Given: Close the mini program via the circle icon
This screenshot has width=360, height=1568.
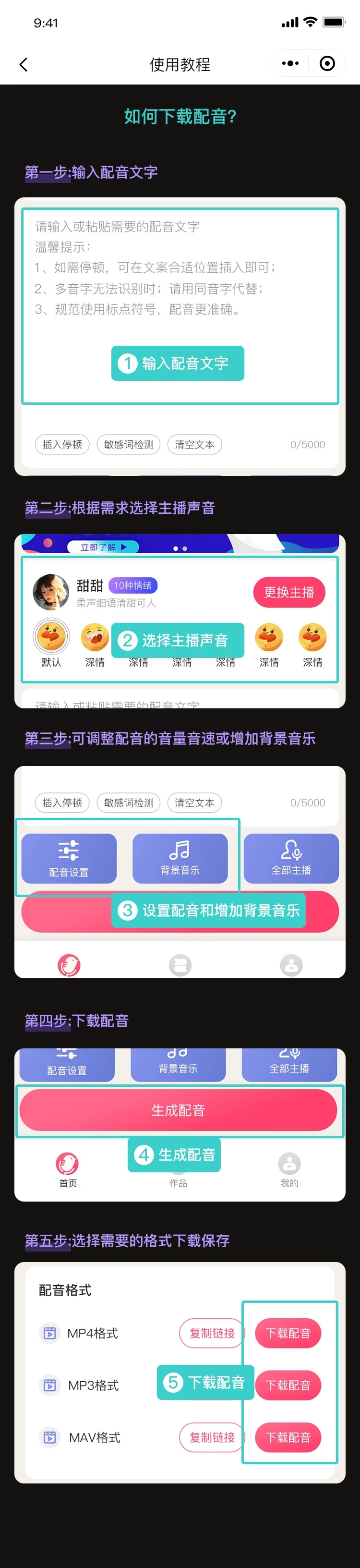Looking at the screenshot, I should tap(327, 63).
